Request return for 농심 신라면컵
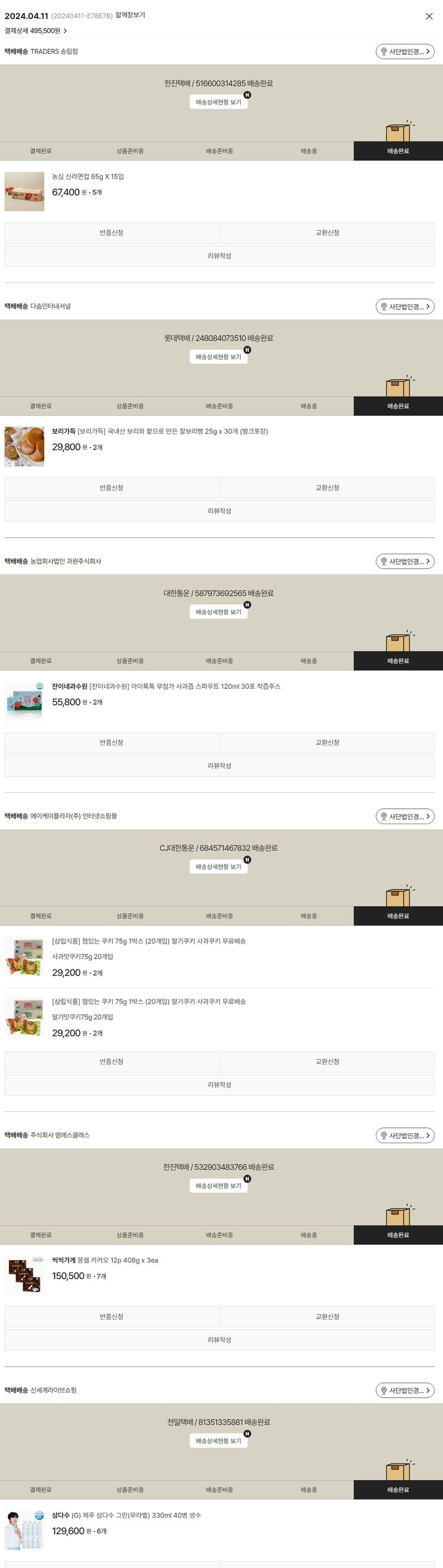Image resolution: width=443 pixels, height=1568 pixels. pyautogui.click(x=112, y=233)
